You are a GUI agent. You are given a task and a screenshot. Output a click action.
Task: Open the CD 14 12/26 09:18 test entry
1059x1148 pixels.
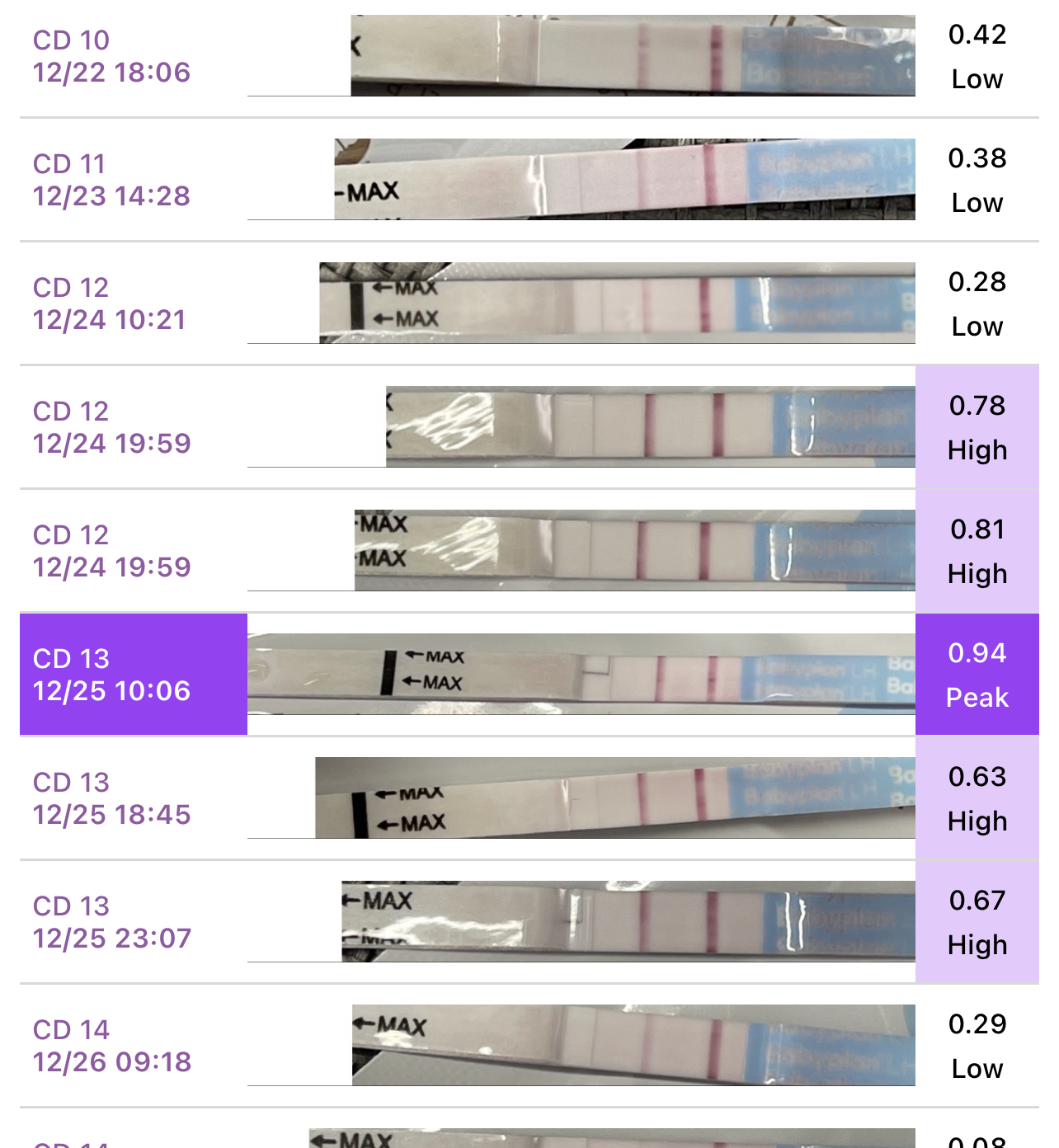[528, 1046]
